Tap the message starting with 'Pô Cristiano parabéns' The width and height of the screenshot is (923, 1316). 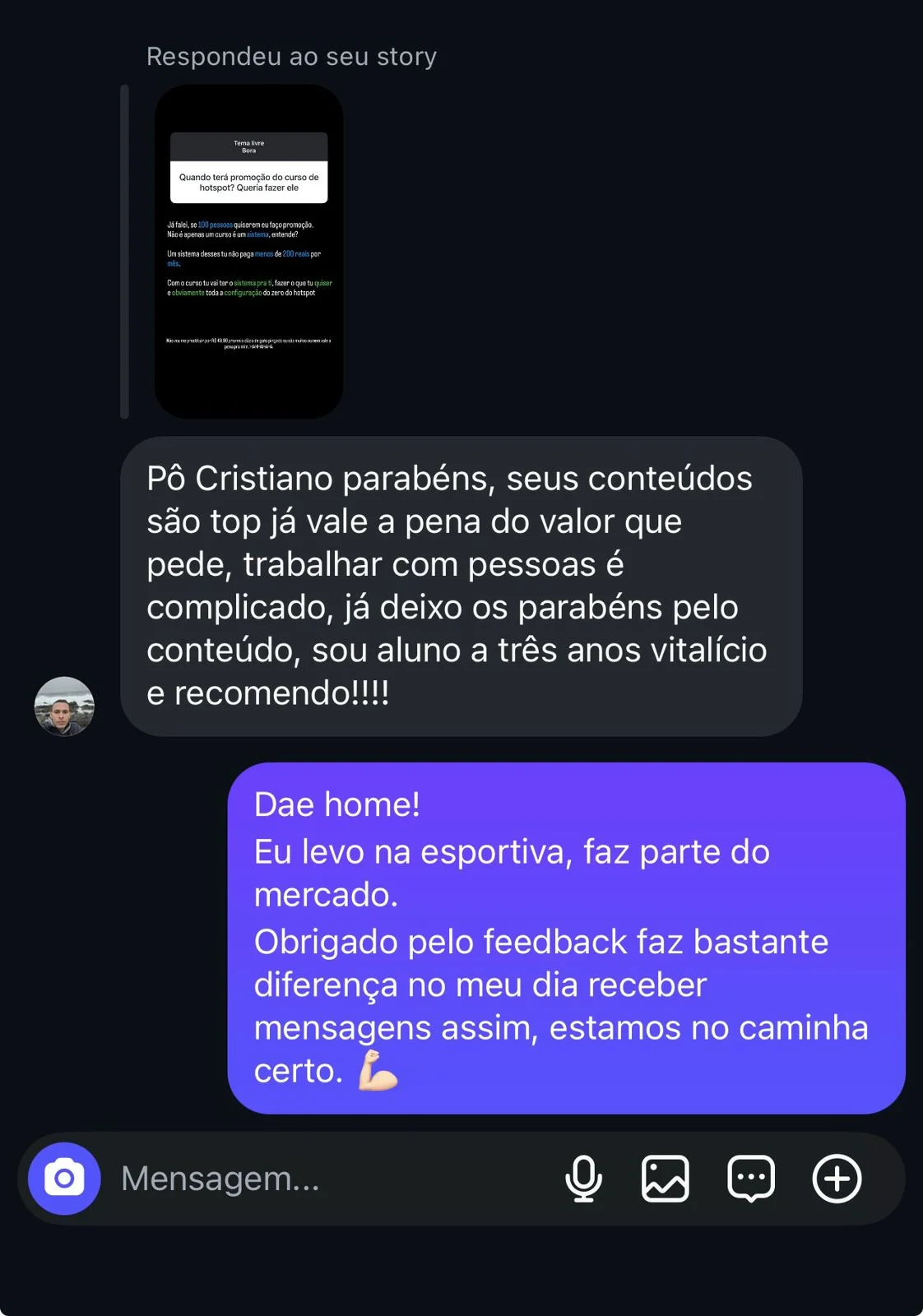(461, 586)
